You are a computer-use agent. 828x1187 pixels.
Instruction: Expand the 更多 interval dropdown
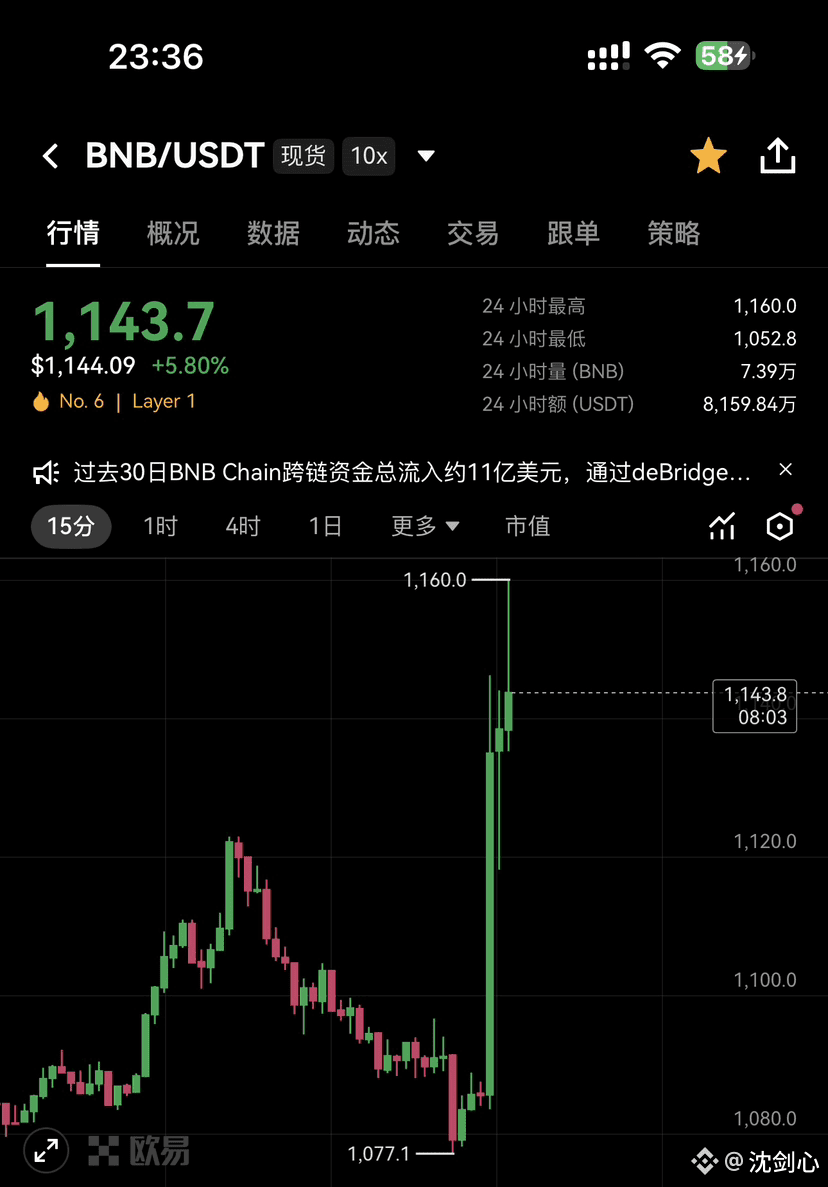(425, 526)
